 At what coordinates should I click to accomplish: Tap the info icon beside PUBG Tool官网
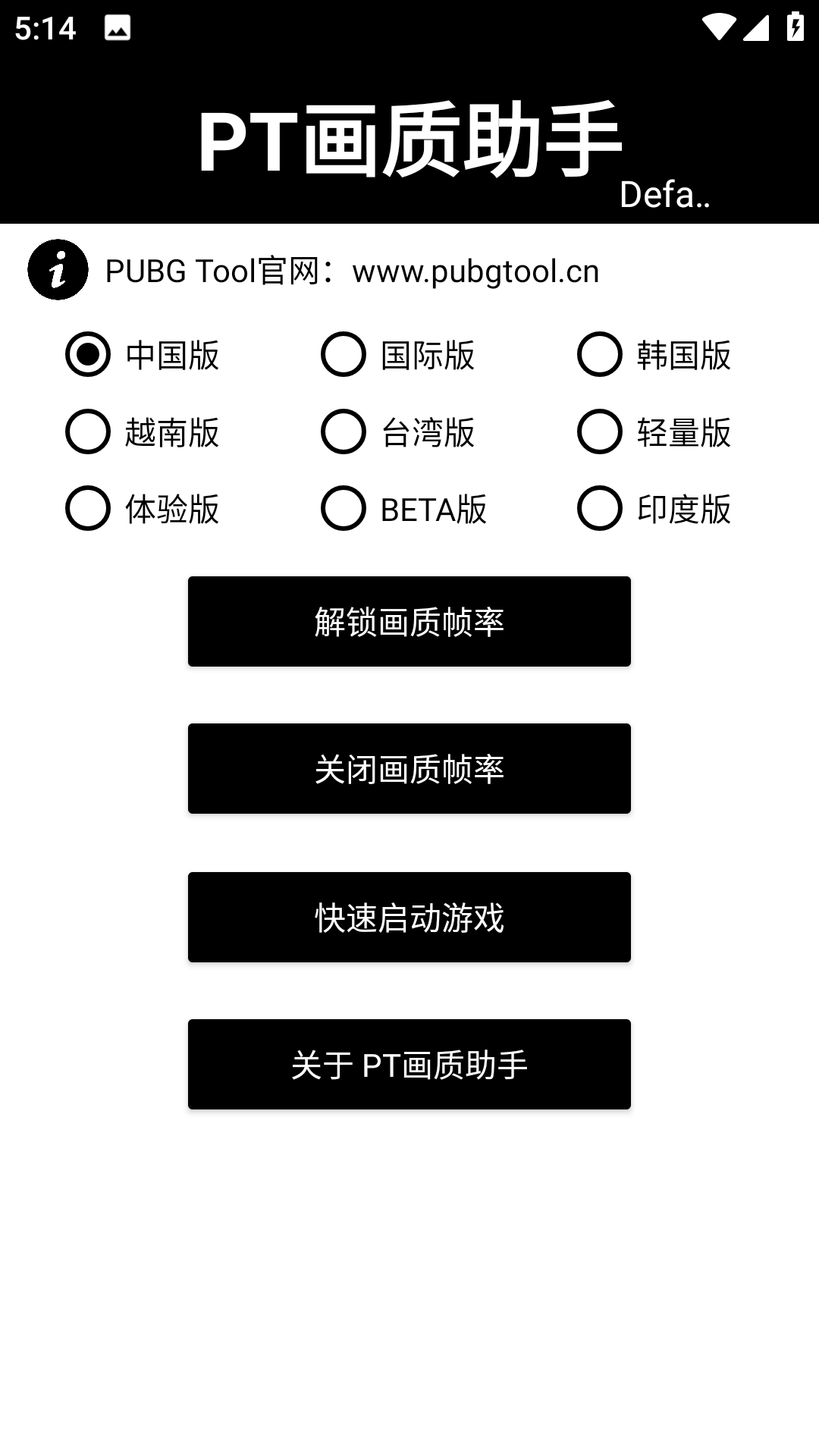pyautogui.click(x=58, y=270)
